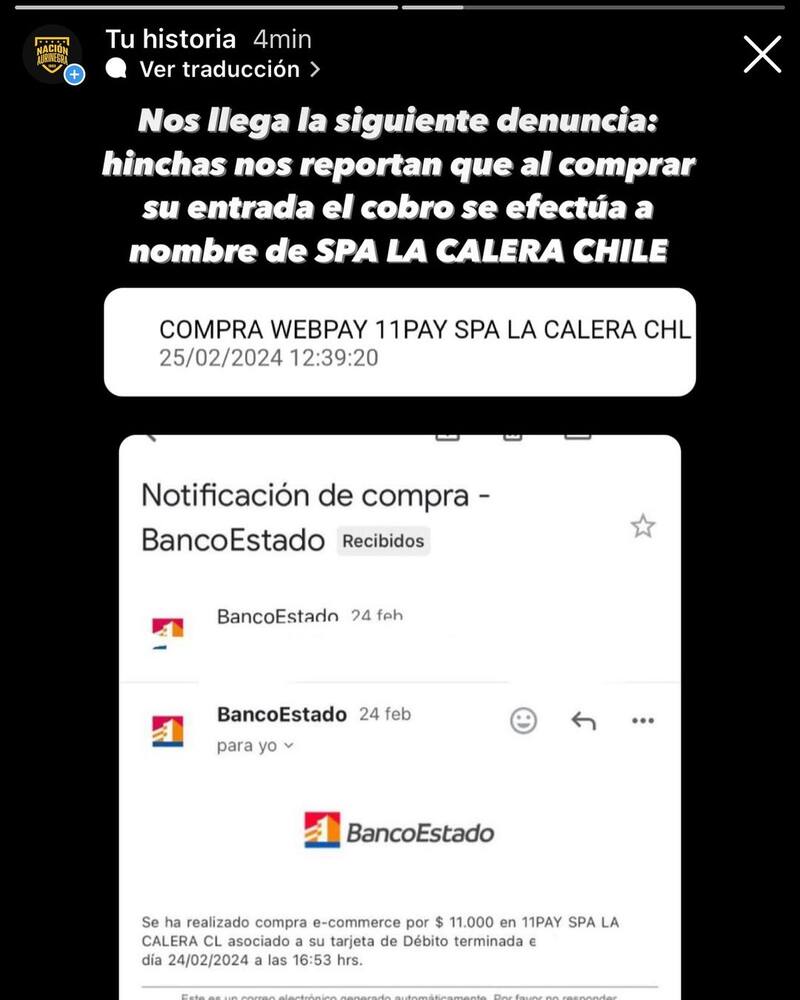This screenshot has width=800, height=1000.
Task: Tap the 'Tu historia' label
Action: point(168,39)
